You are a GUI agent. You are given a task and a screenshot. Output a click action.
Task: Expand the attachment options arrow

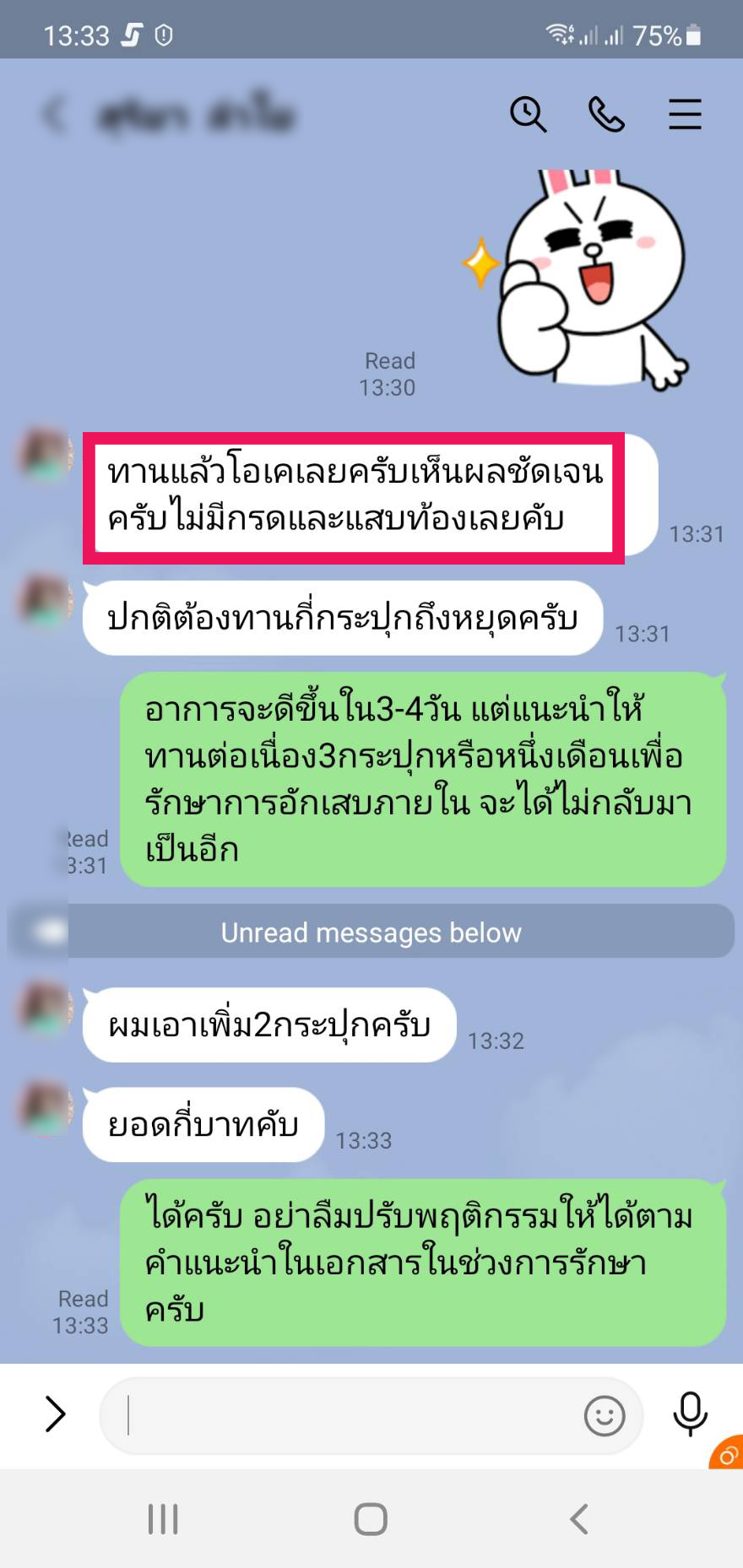55,1414
